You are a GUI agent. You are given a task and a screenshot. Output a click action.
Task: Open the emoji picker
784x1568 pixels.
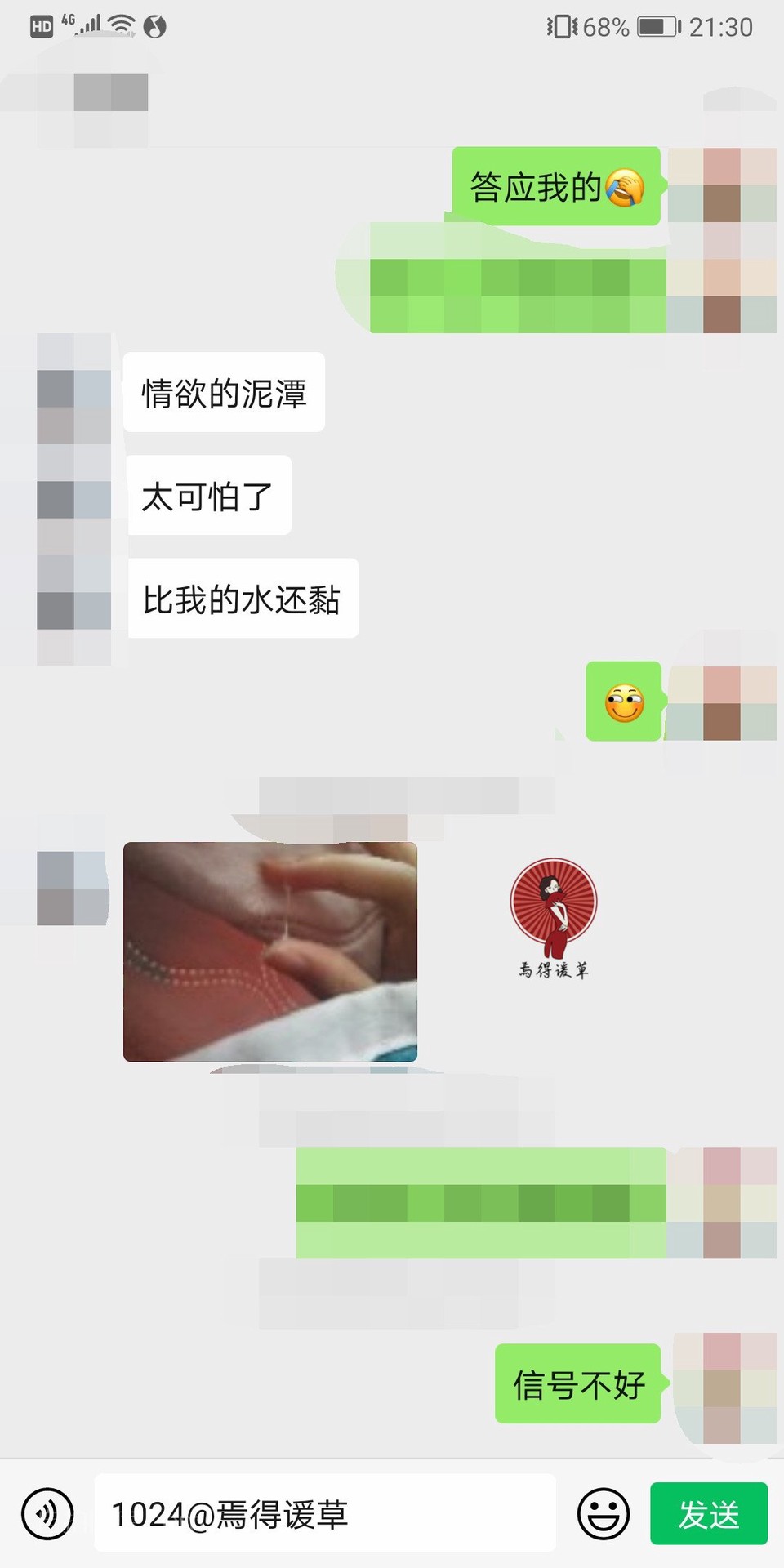603,1513
